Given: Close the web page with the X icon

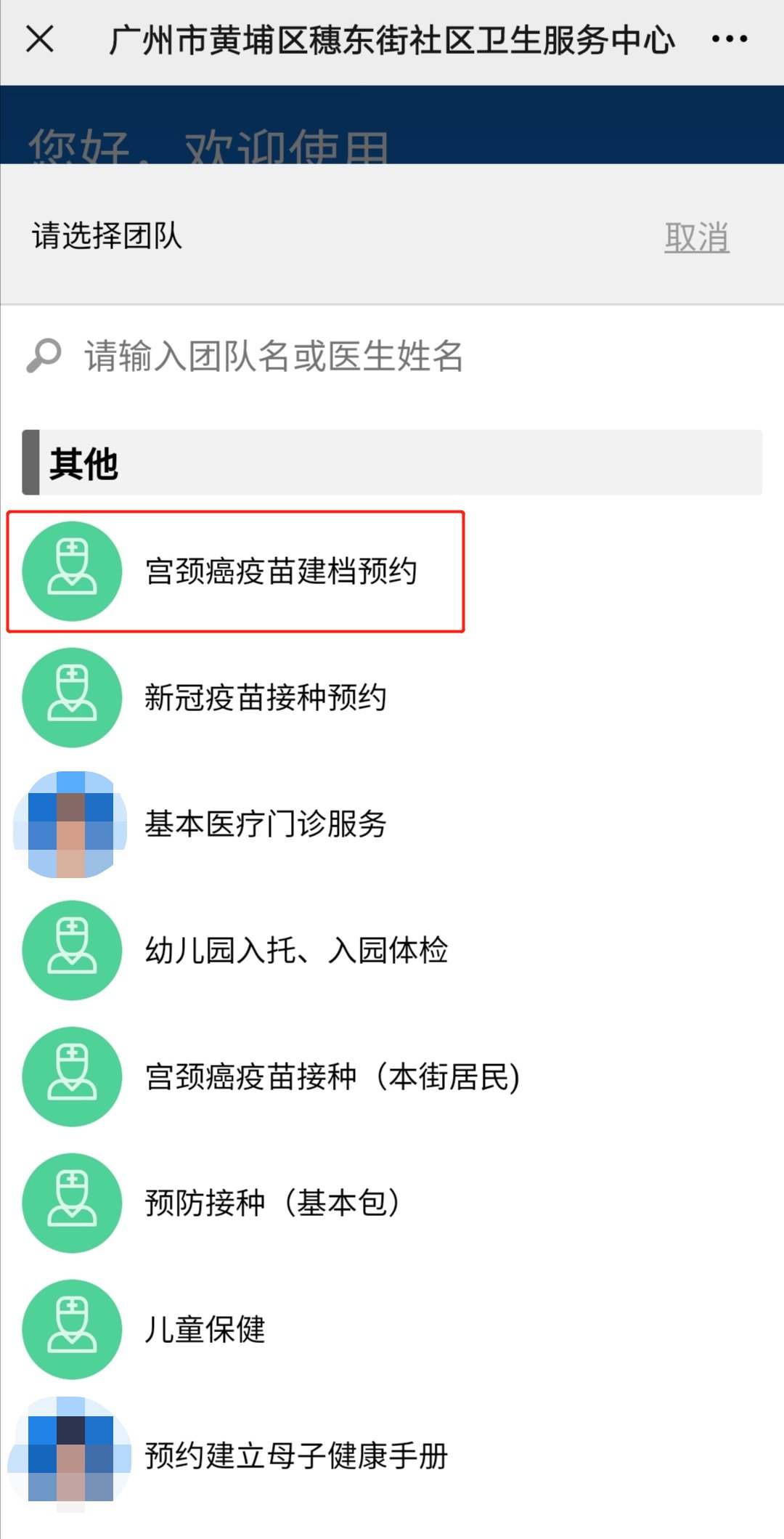Looking at the screenshot, I should (x=40, y=39).
